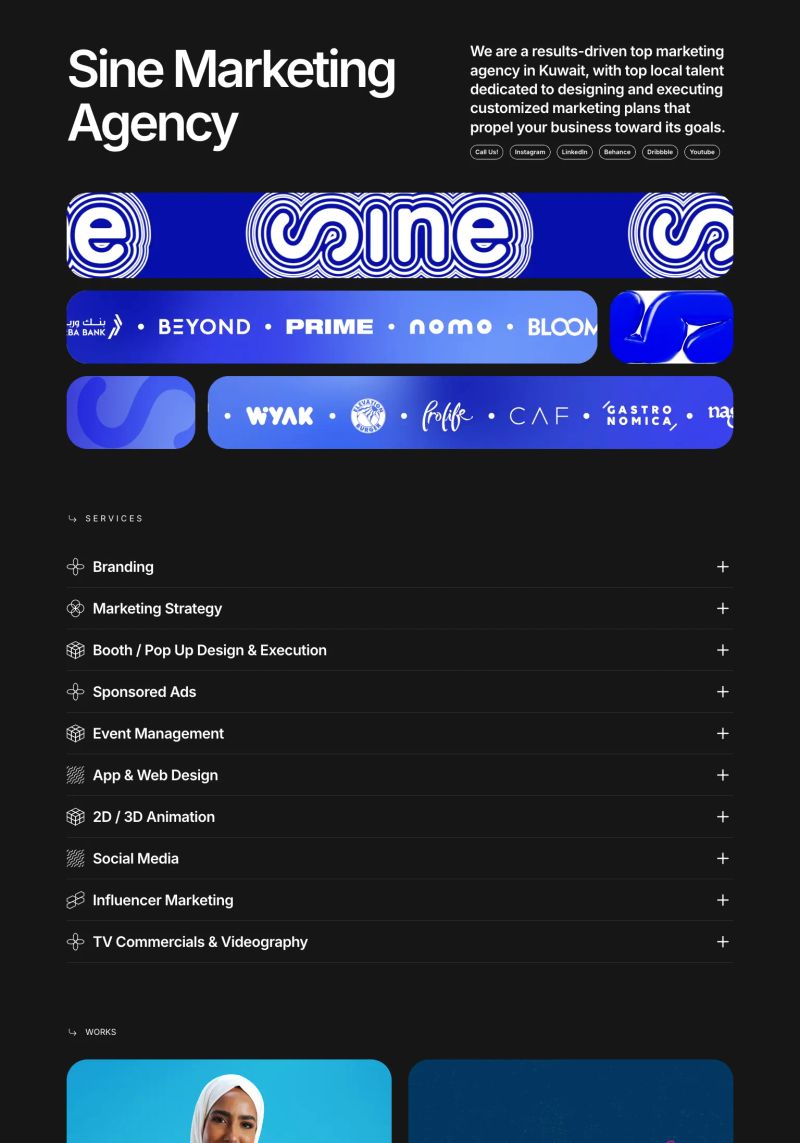Viewport: 800px width, 1143px height.
Task: Expand TV Commercials & Videography
Action: [722, 942]
